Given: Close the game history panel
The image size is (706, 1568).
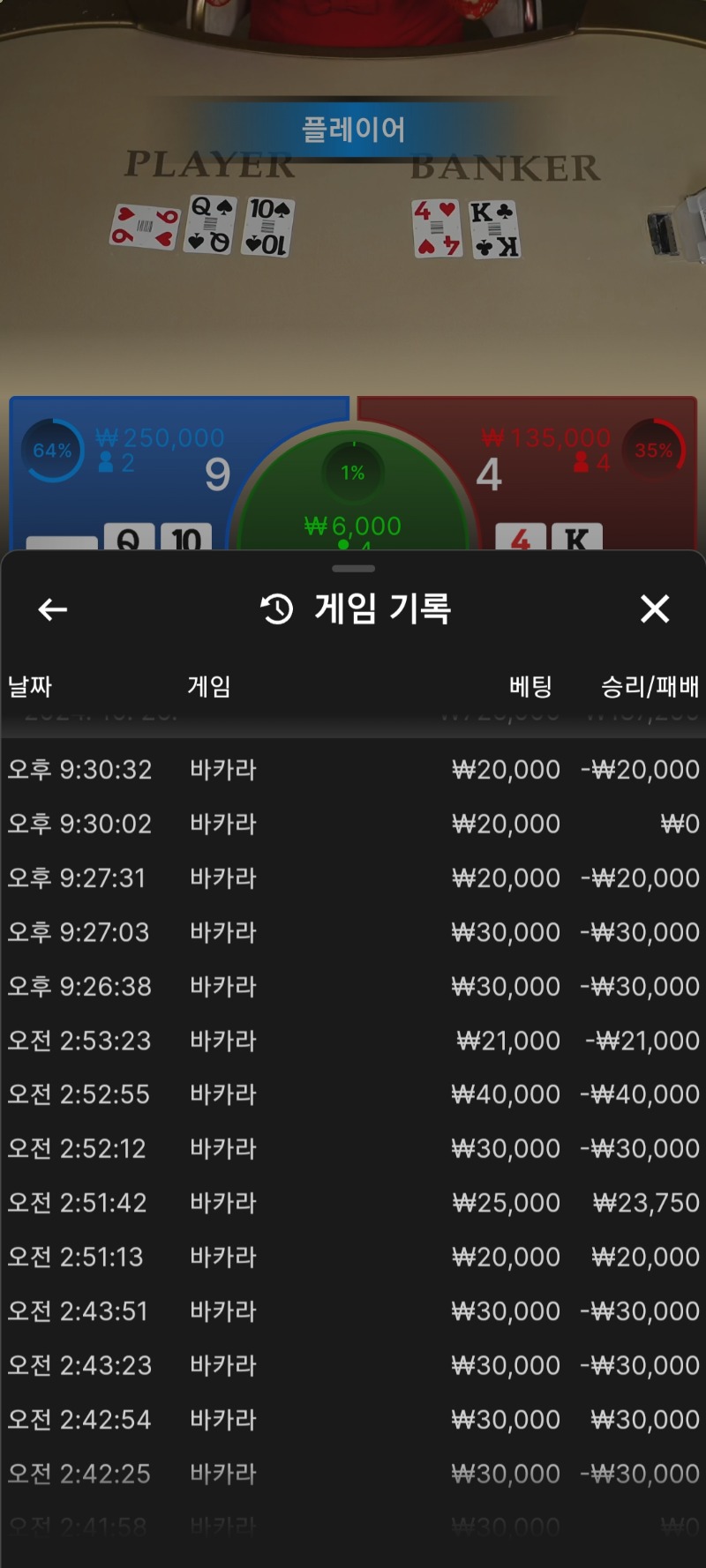Looking at the screenshot, I should (x=655, y=609).
